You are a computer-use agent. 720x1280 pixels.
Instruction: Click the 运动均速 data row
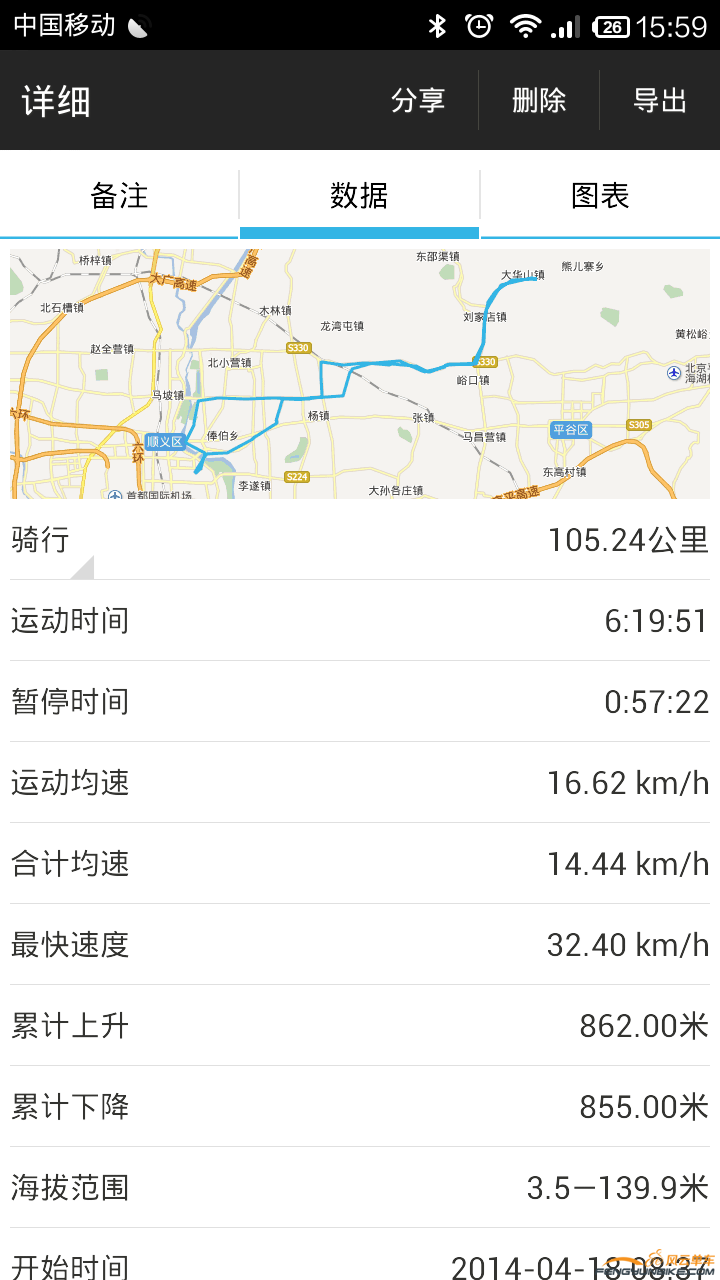(360, 783)
